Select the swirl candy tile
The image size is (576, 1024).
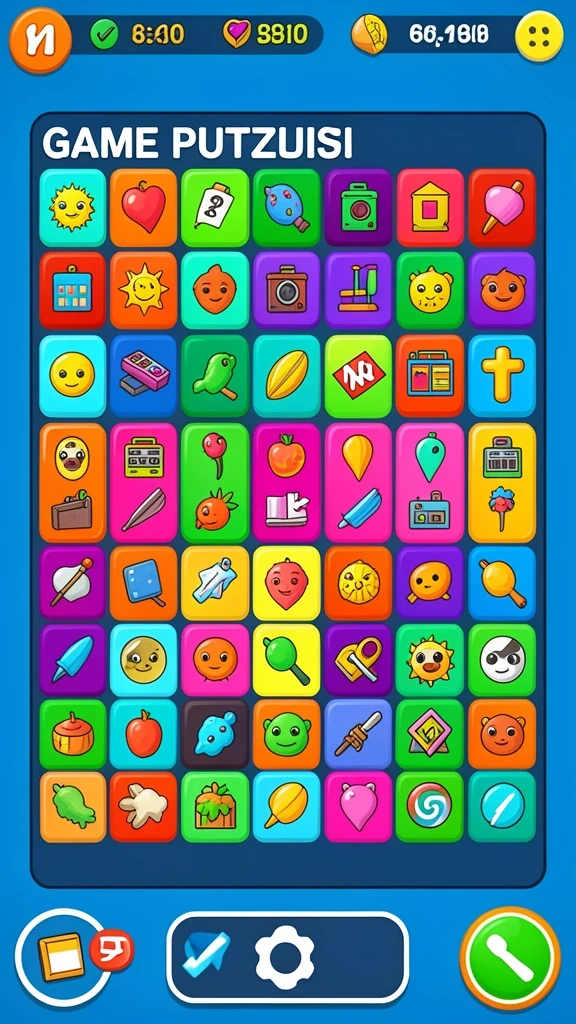coord(429,807)
